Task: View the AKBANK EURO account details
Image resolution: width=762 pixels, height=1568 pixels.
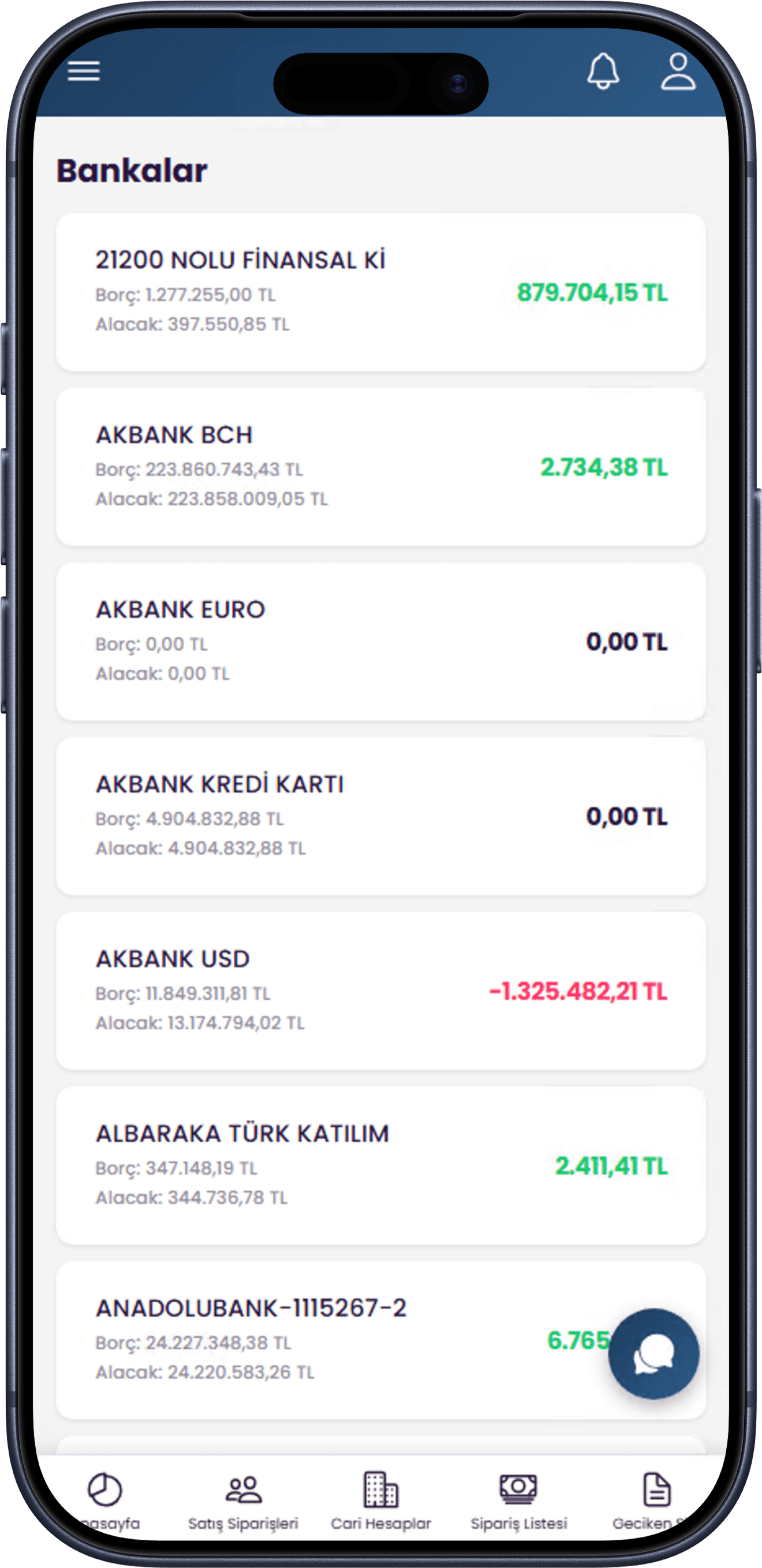Action: click(380, 640)
